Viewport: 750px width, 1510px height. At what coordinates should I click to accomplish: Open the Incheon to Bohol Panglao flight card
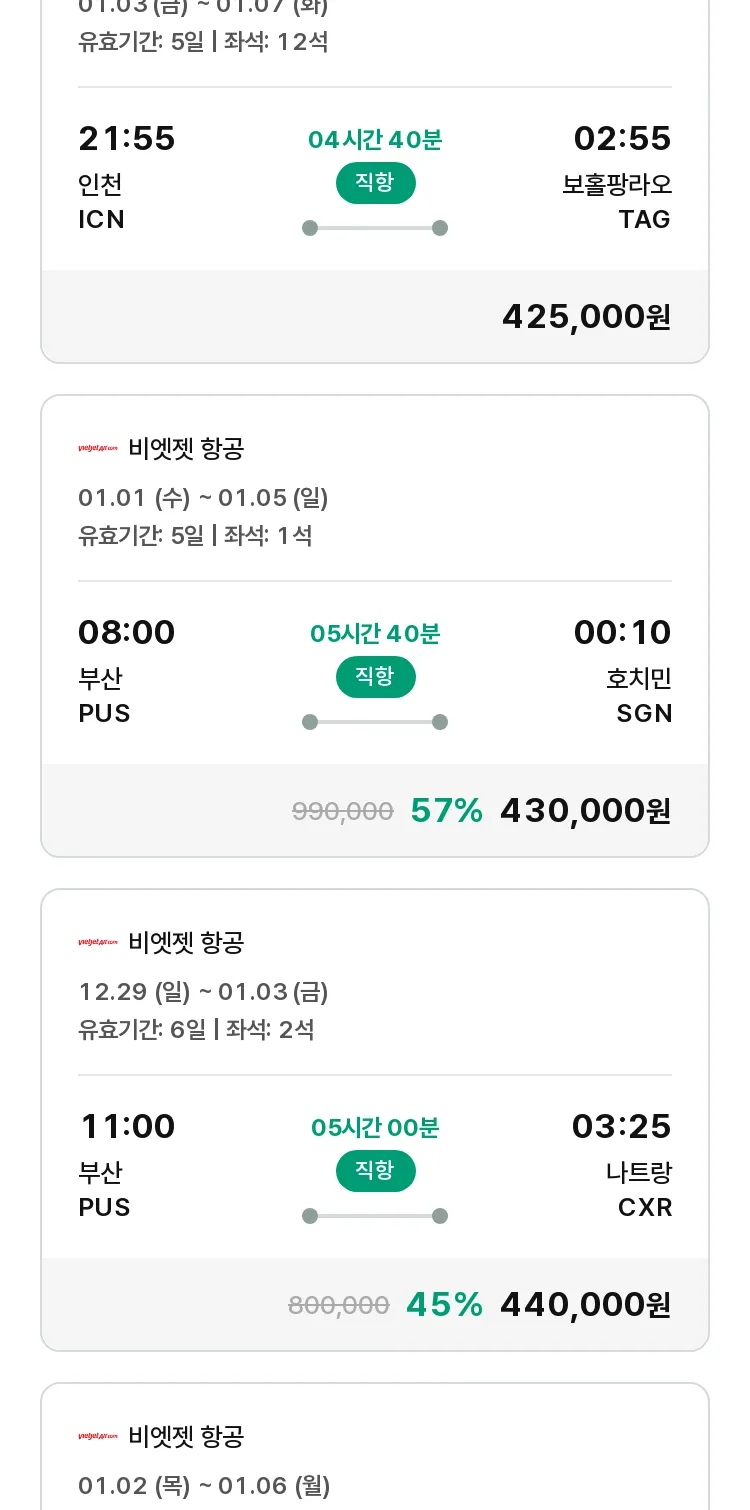(375, 180)
